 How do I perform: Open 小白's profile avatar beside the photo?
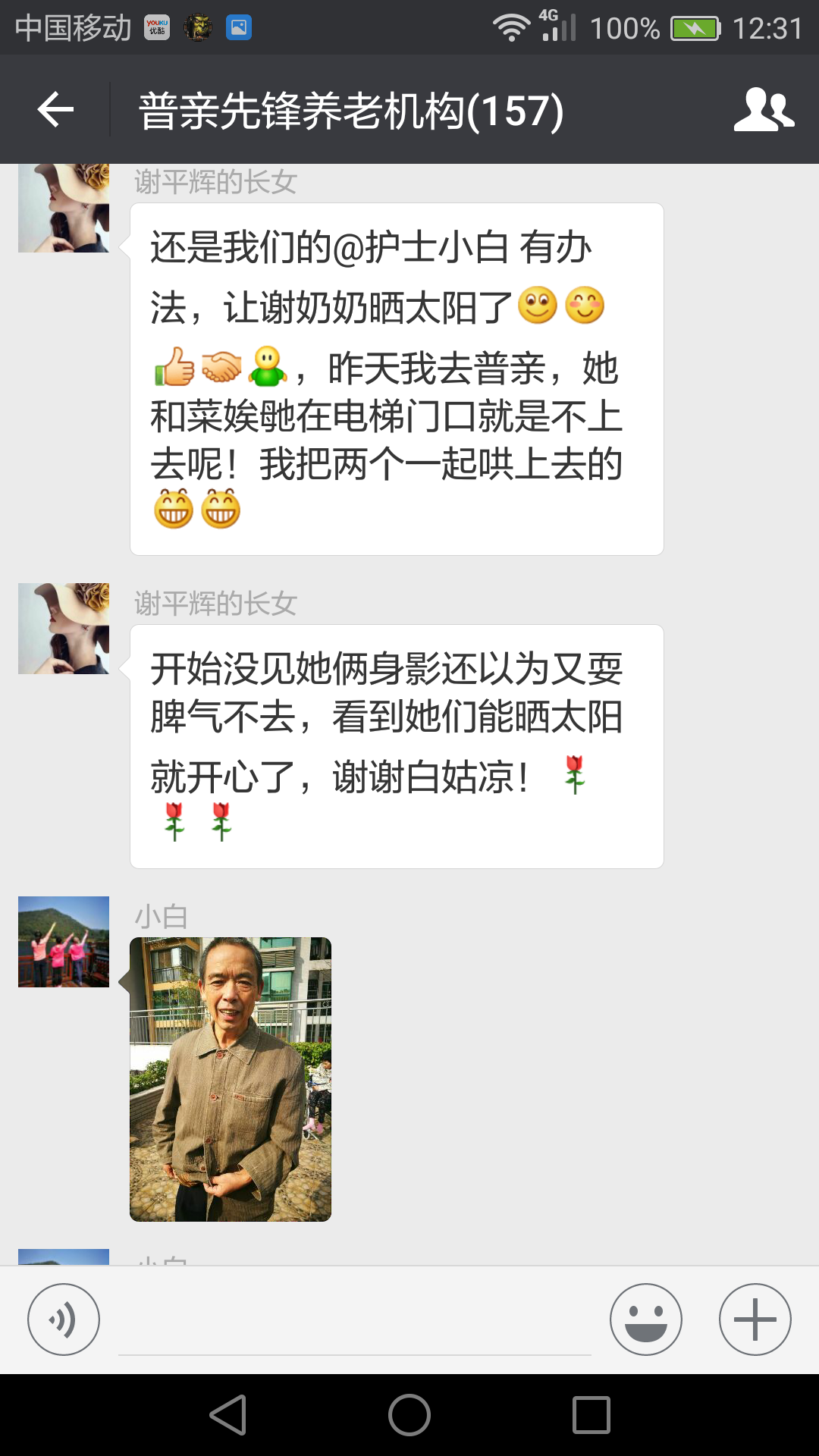pyautogui.click(x=64, y=942)
